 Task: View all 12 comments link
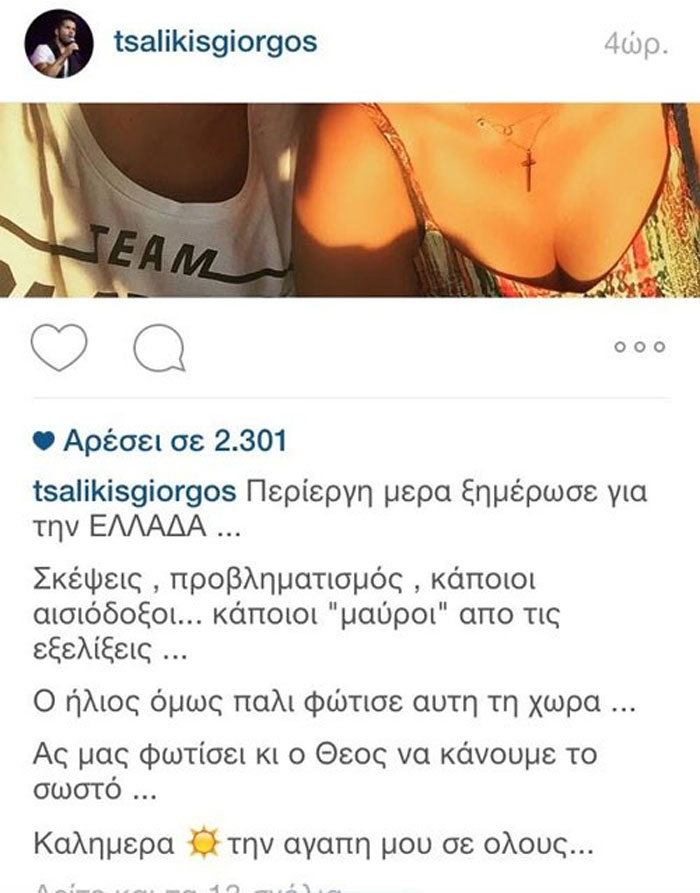[x=190, y=886]
